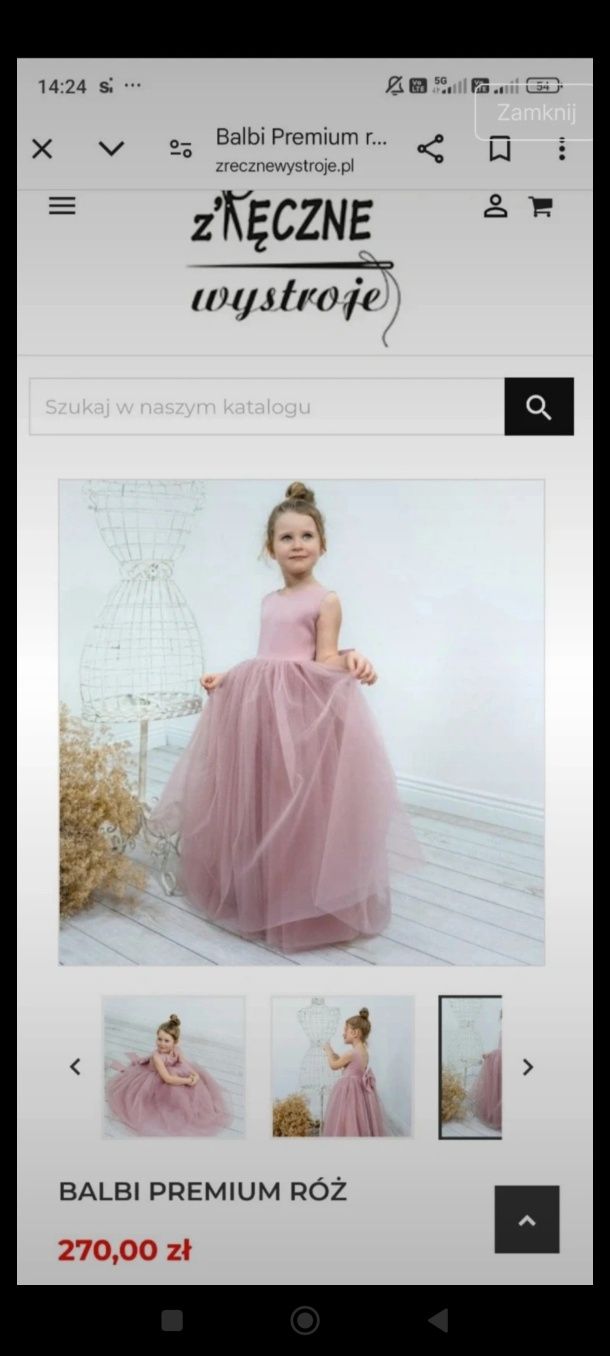Select the thumbnail showing the dress back bow
This screenshot has width=610, height=1356.
tap(342, 1067)
